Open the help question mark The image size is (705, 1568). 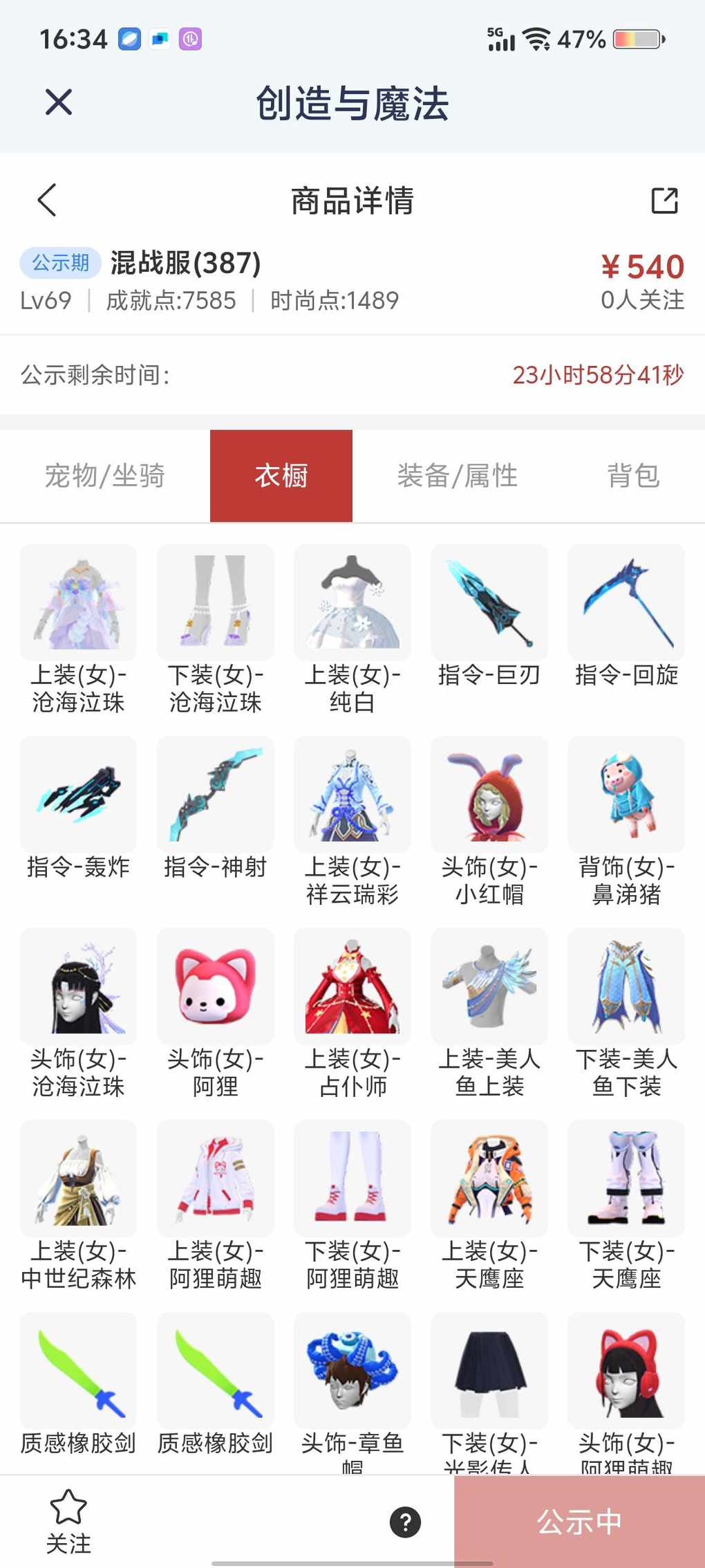pyautogui.click(x=405, y=1522)
